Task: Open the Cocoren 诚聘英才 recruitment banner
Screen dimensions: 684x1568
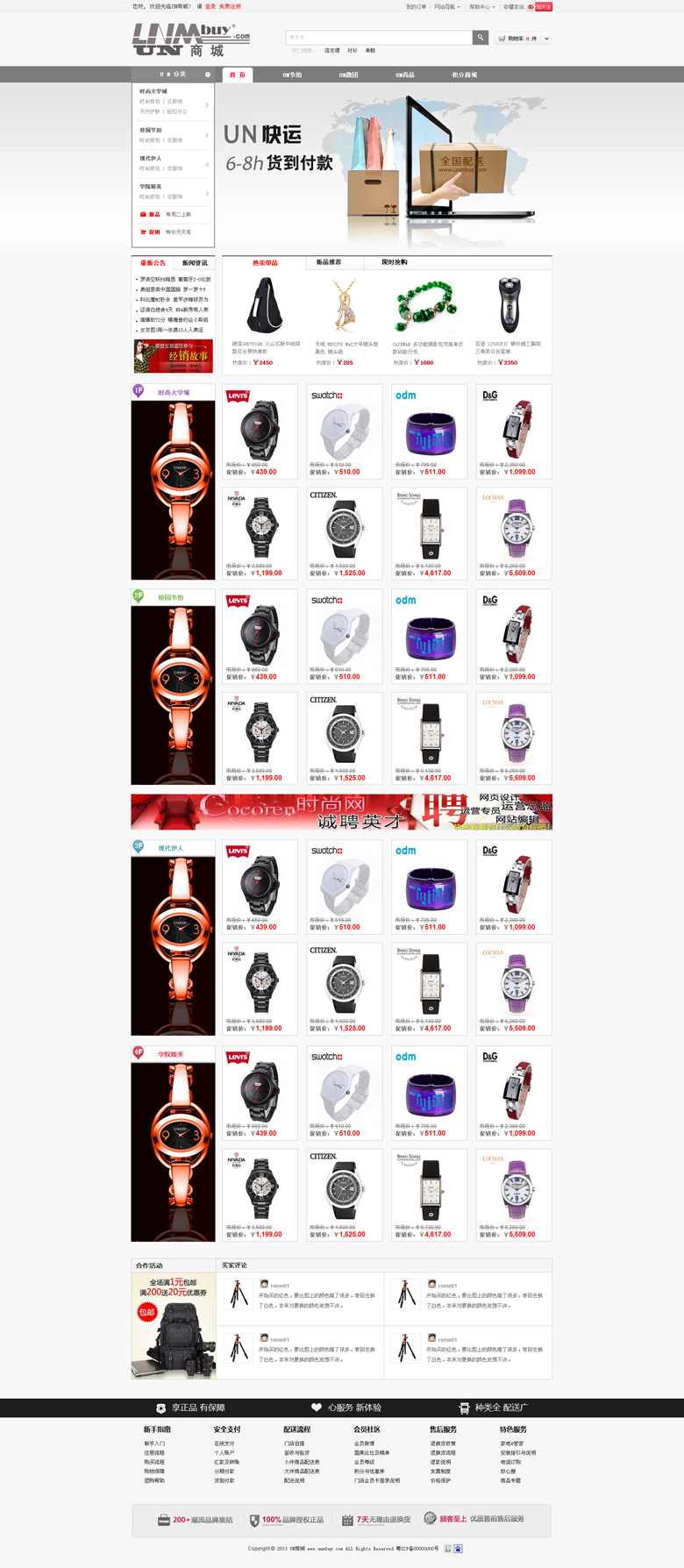Action: coord(341,812)
